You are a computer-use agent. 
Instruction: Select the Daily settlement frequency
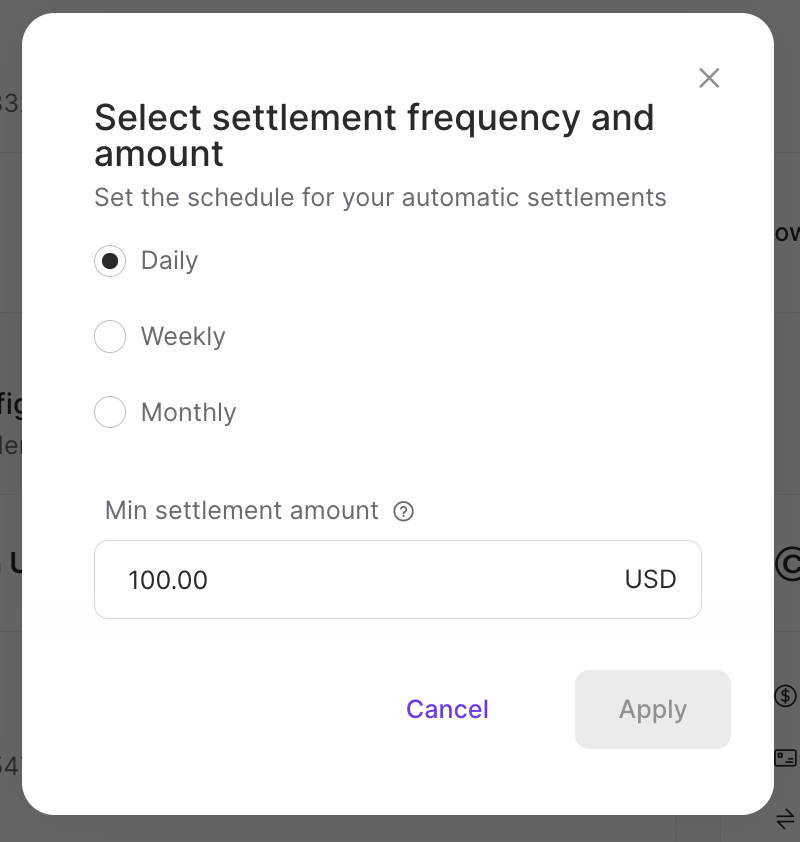click(x=110, y=260)
